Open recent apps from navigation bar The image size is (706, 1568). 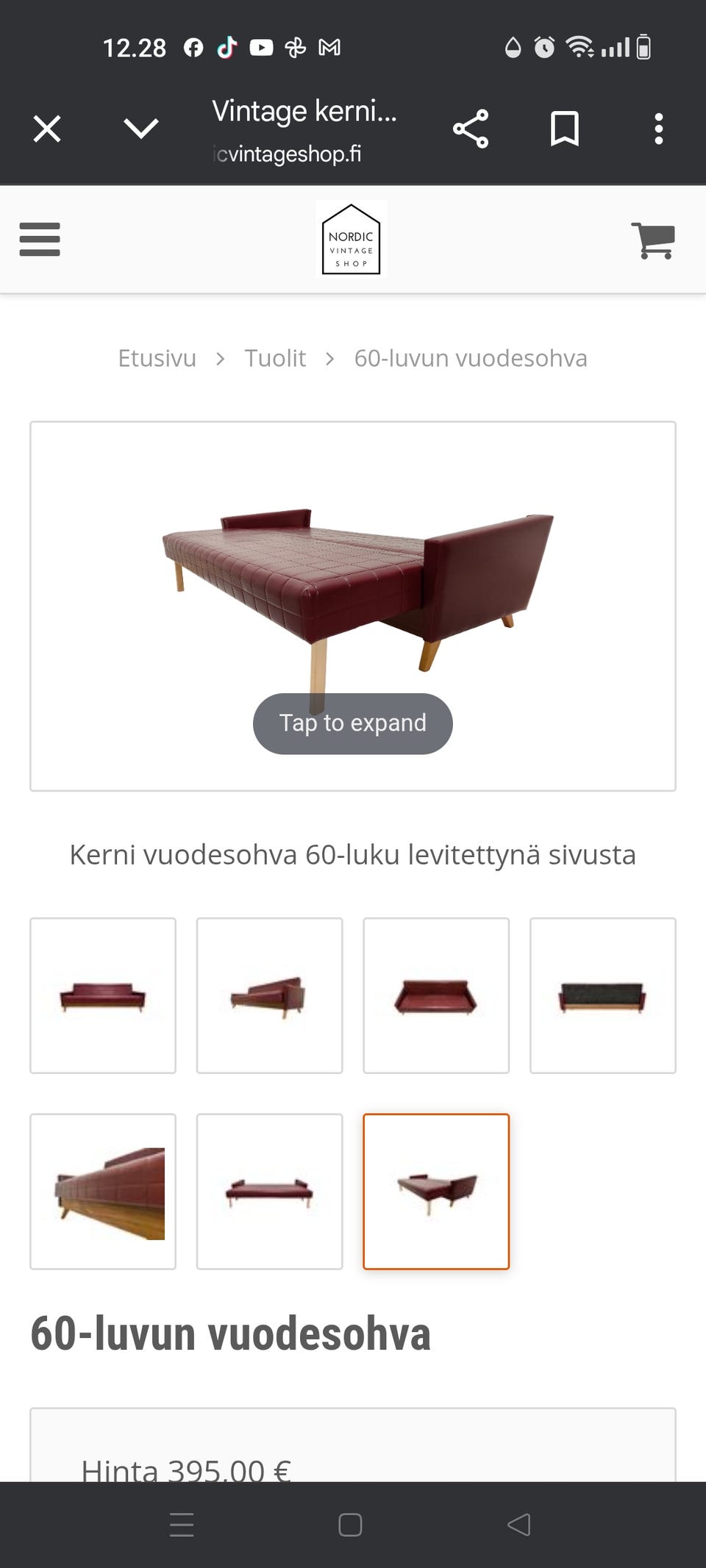pos(182,1525)
